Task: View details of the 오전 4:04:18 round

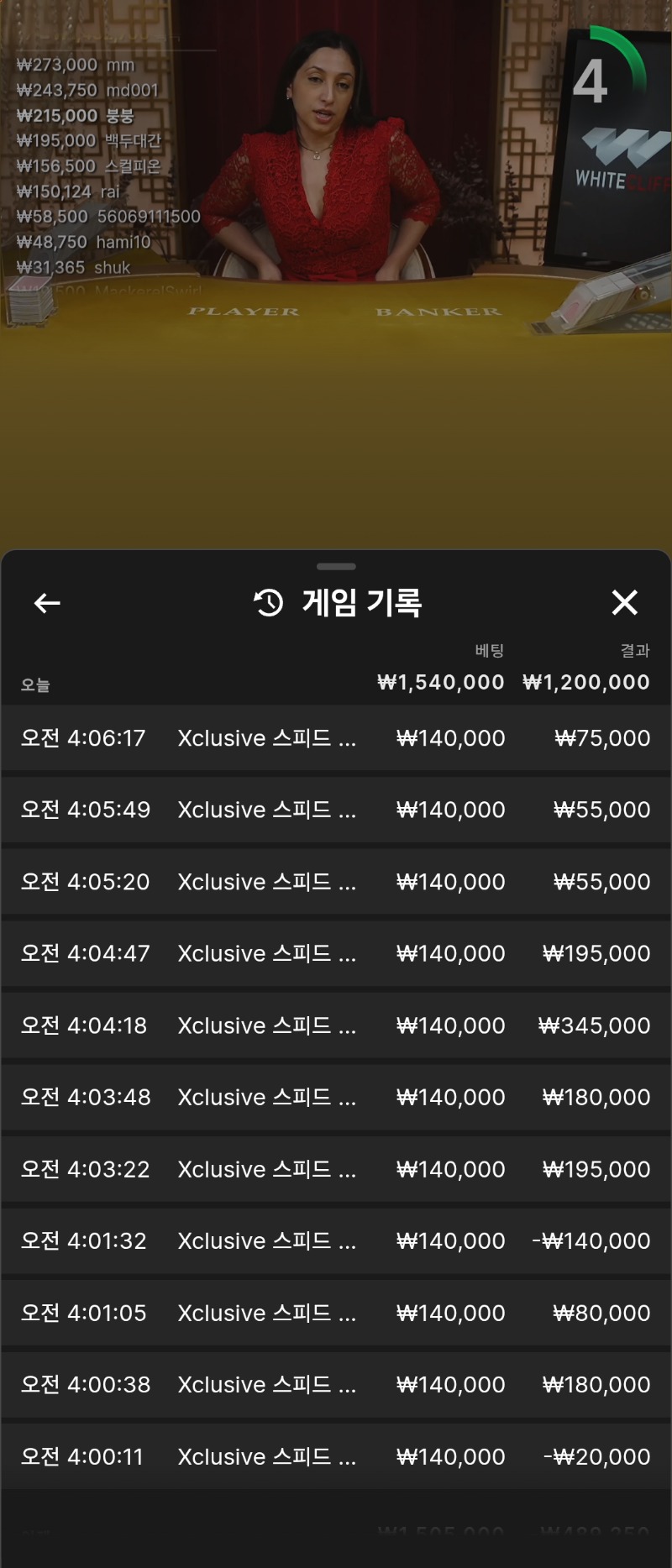Action: 336,1025
